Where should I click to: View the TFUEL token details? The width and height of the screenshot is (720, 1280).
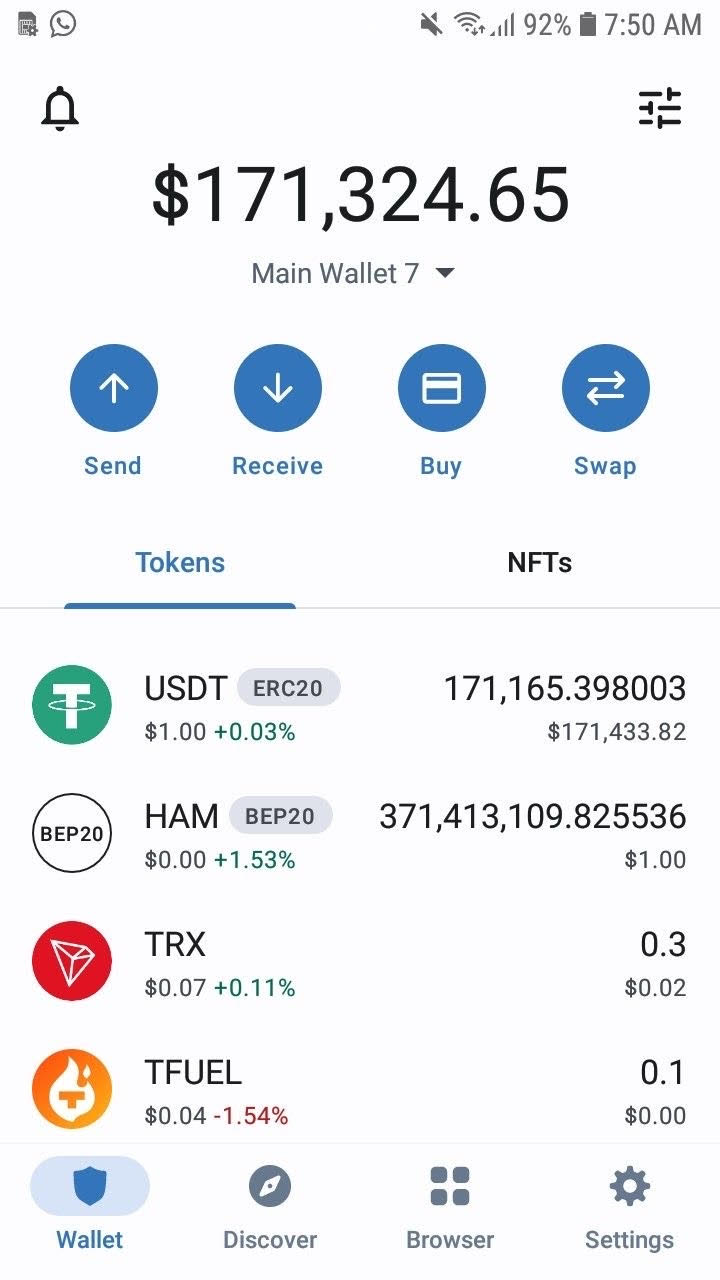(x=360, y=1089)
